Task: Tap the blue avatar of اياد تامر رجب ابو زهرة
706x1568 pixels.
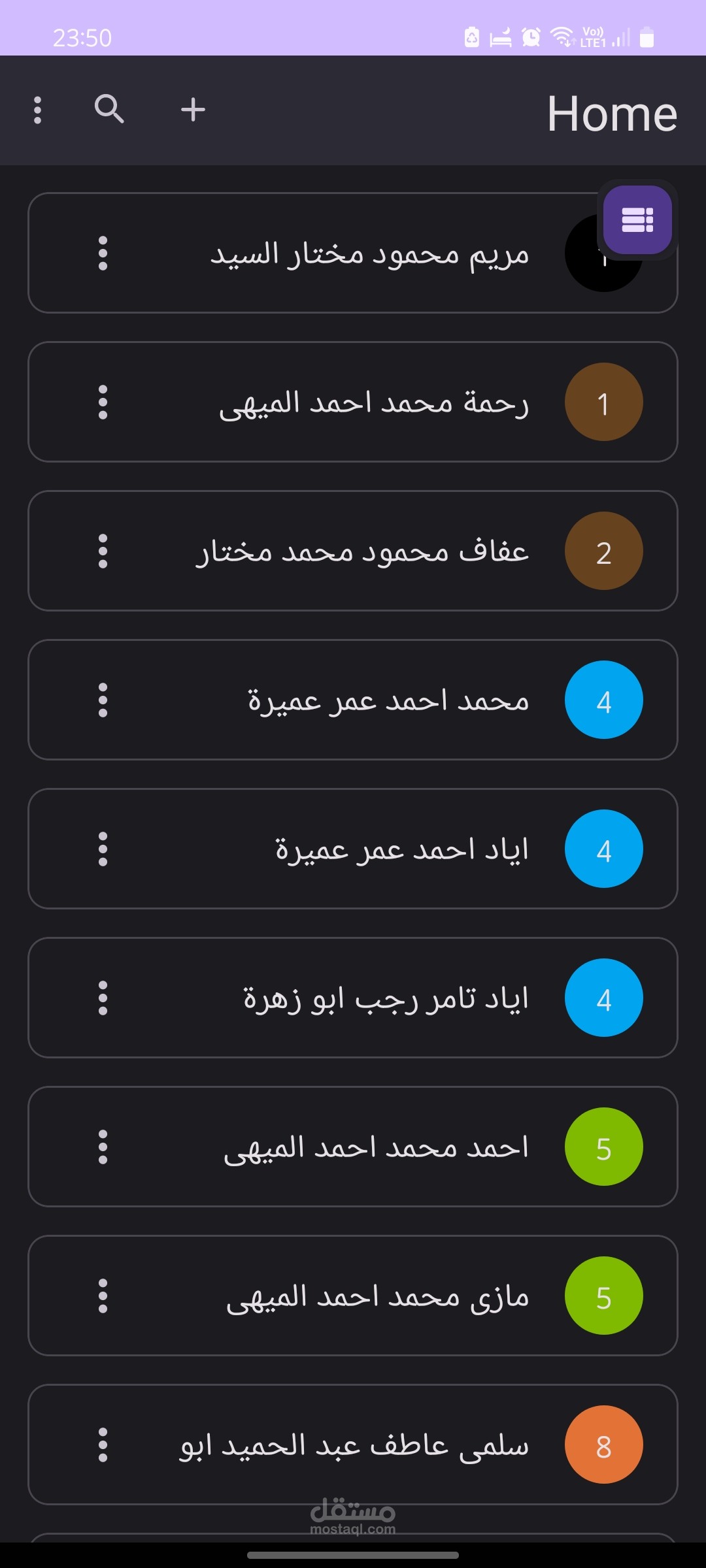Action: (x=603, y=998)
